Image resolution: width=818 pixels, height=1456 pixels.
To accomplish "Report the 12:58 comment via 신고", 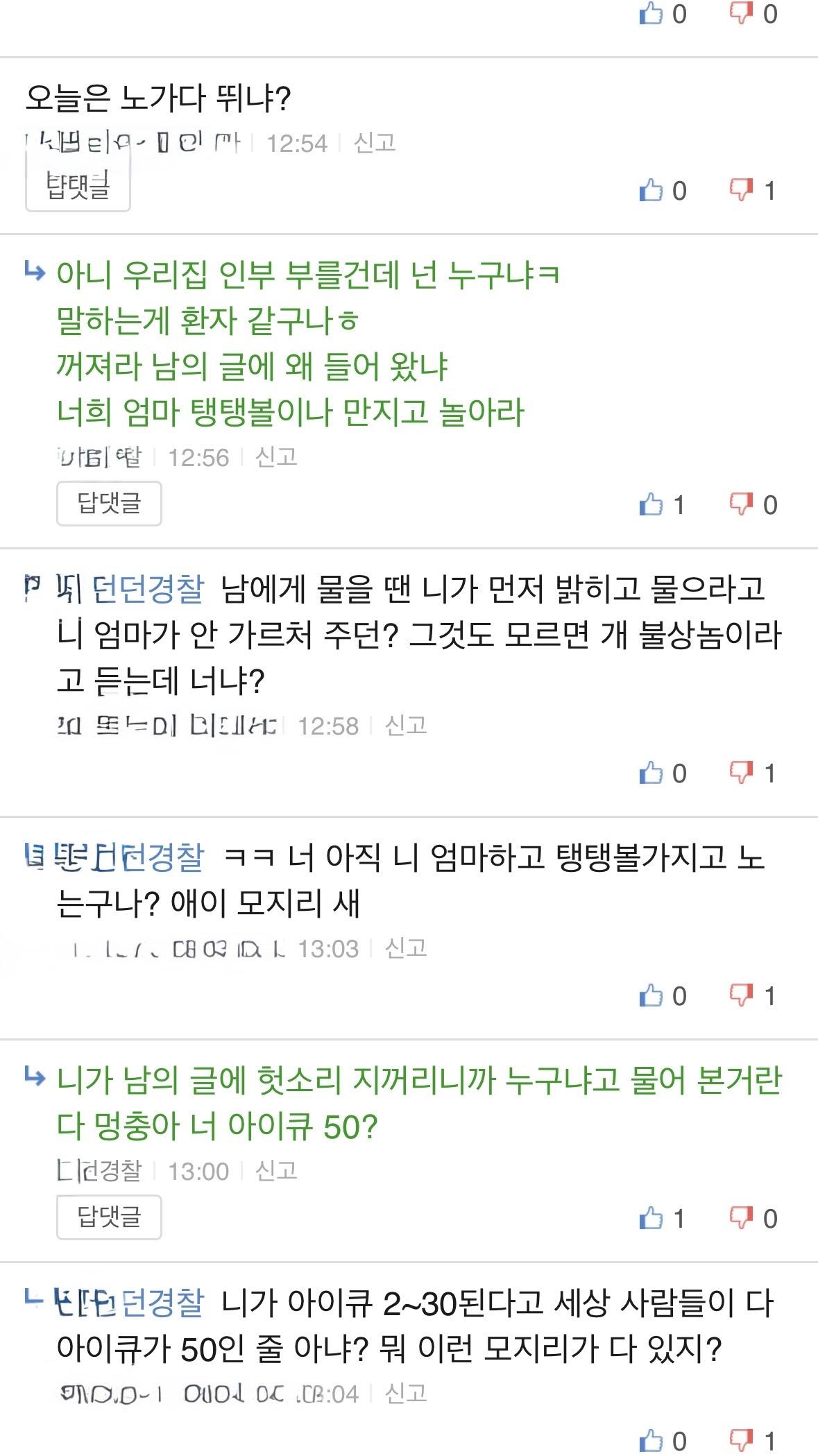I will point(406,726).
